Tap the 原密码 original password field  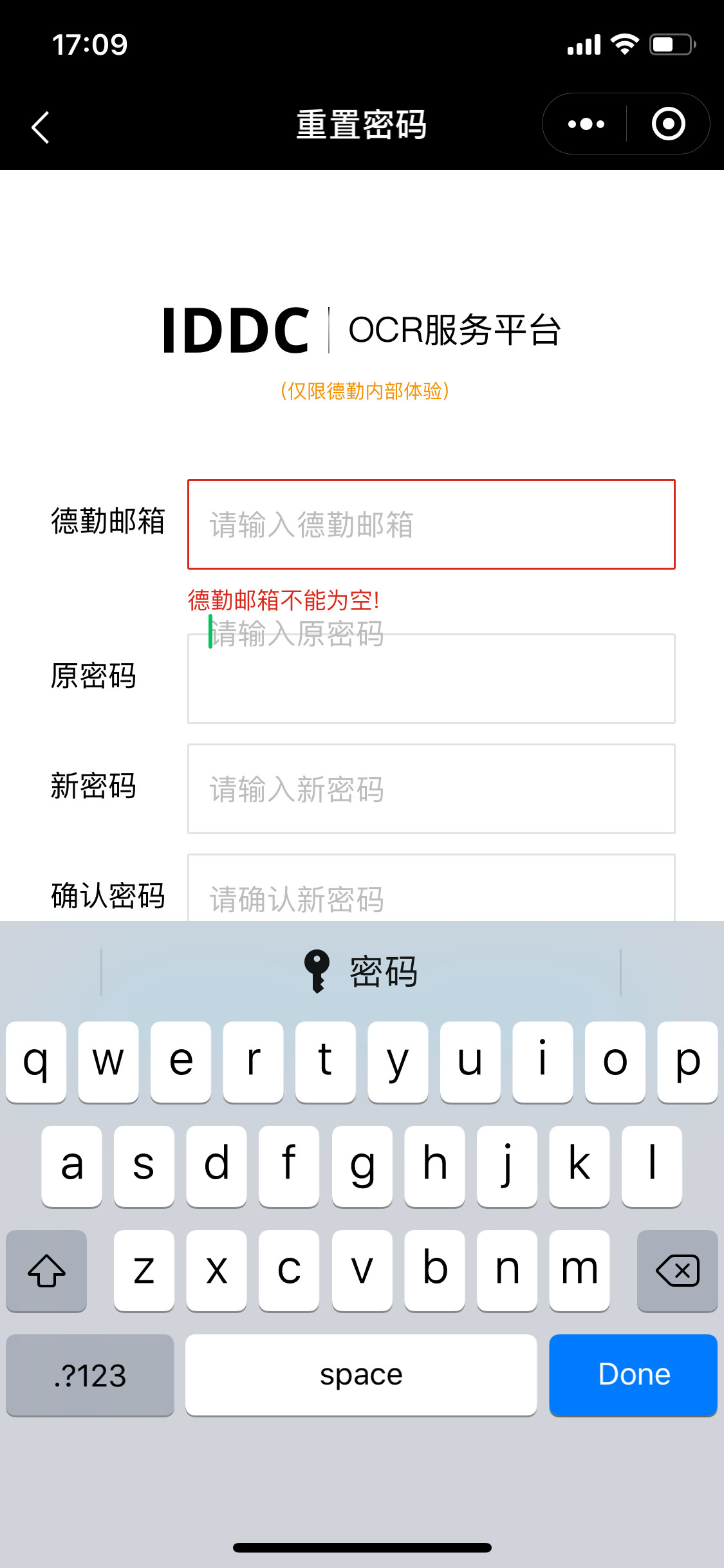pyautogui.click(x=431, y=678)
